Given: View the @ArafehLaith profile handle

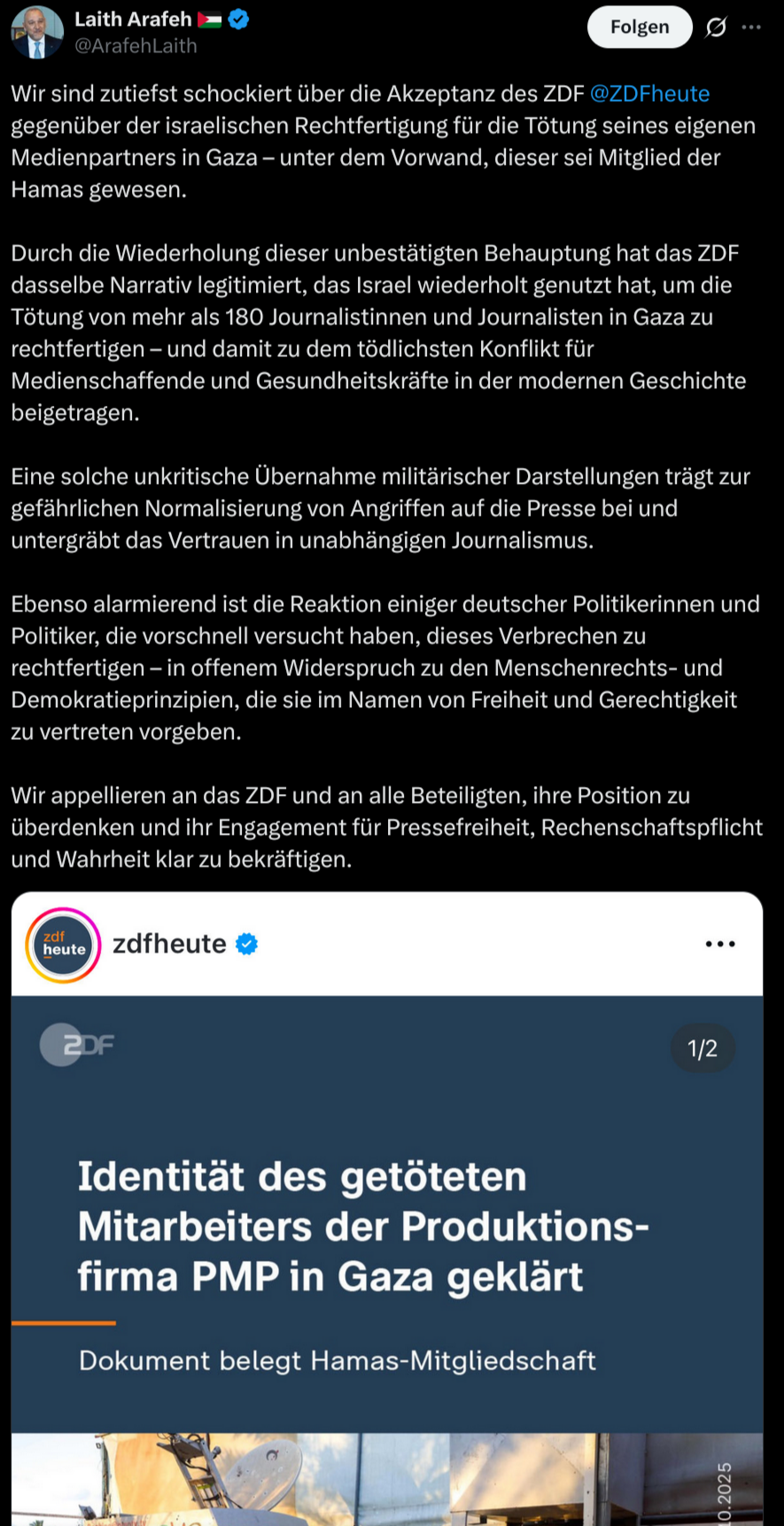Looking at the screenshot, I should click(x=136, y=46).
